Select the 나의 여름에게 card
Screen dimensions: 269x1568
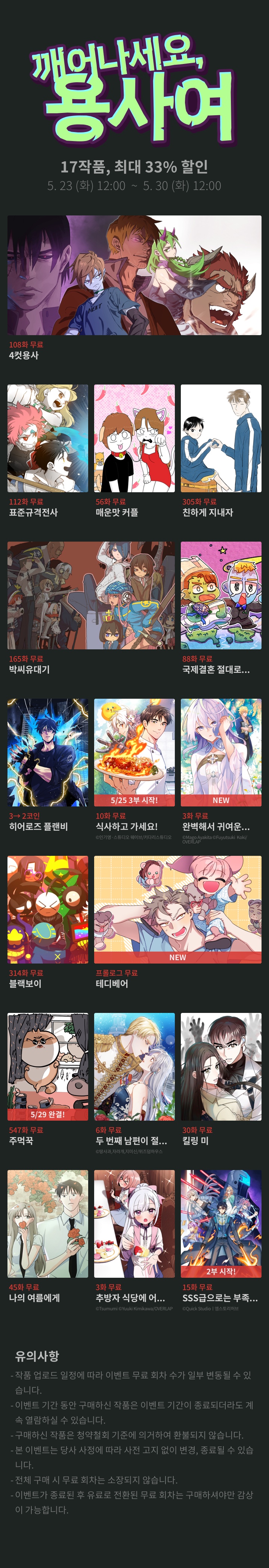click(47, 1224)
